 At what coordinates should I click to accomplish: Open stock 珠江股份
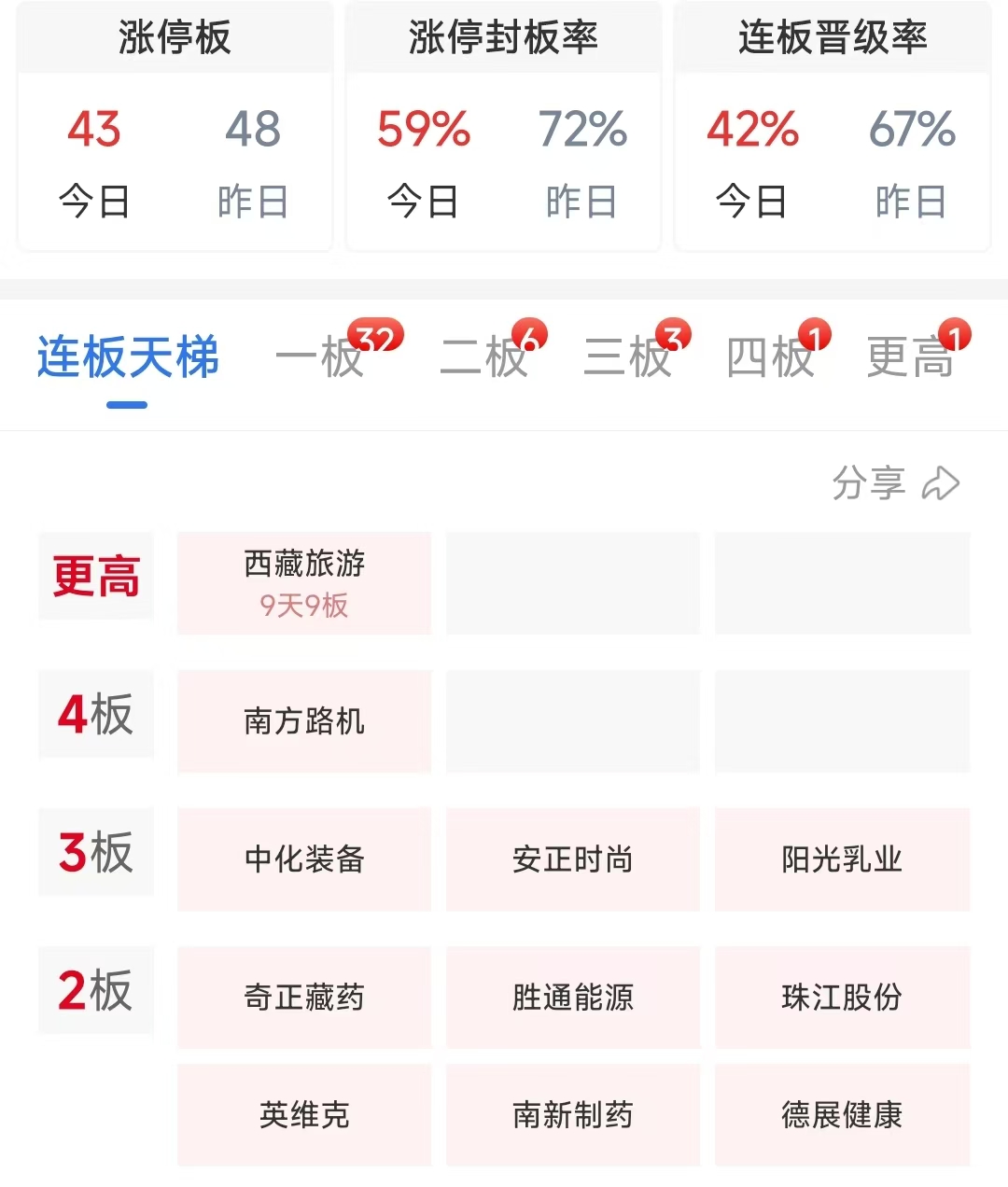click(843, 998)
